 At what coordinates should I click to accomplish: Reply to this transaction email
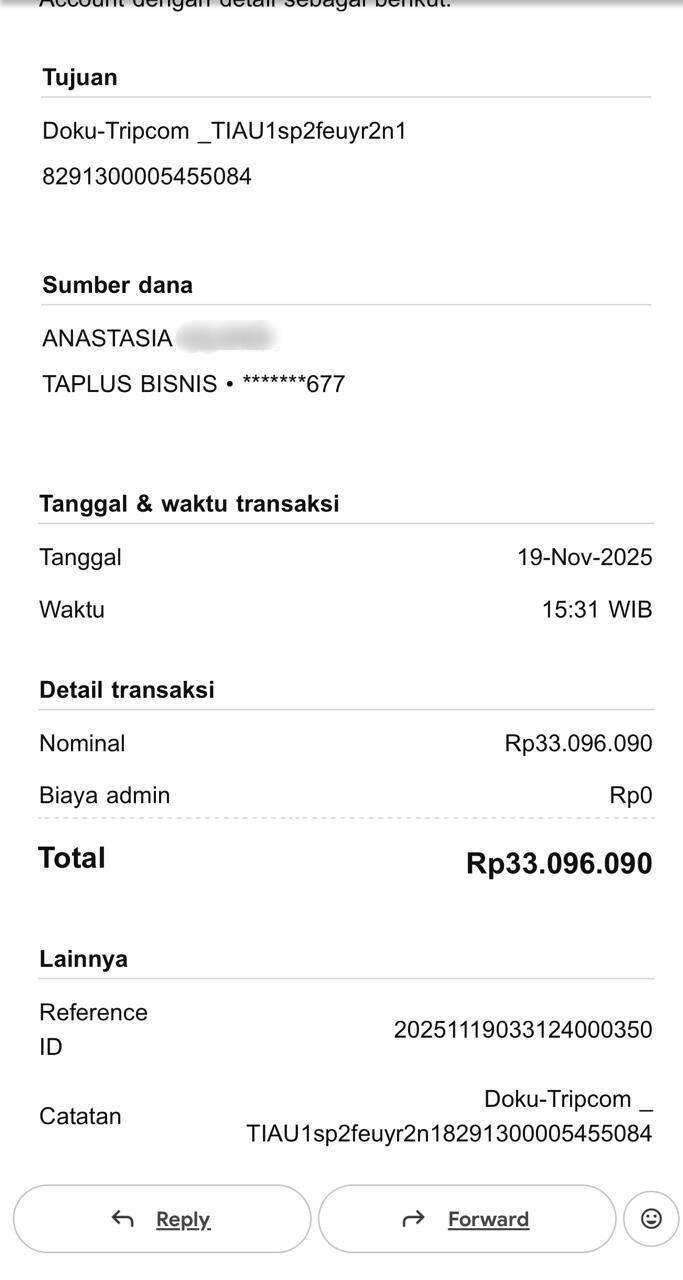tap(162, 1218)
